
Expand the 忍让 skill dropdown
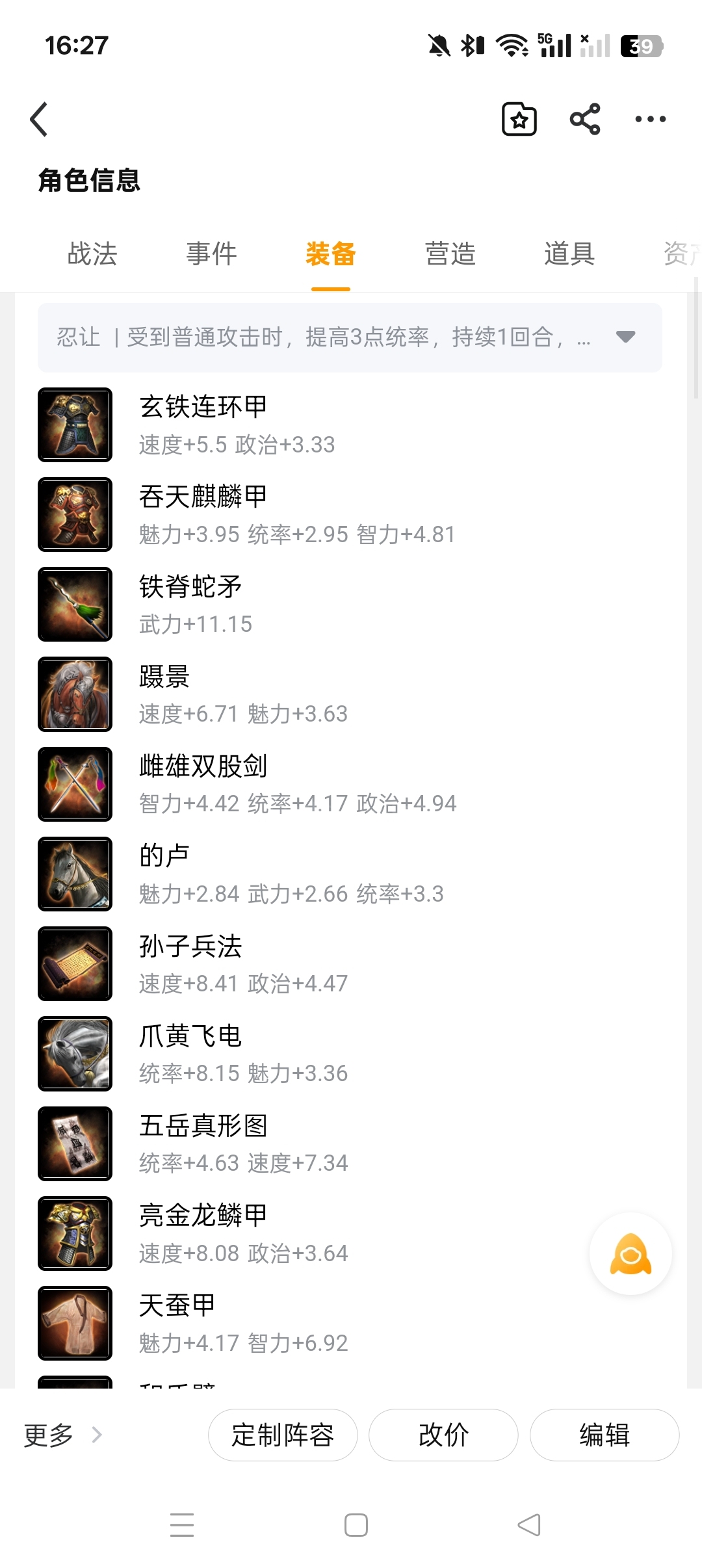(625, 337)
